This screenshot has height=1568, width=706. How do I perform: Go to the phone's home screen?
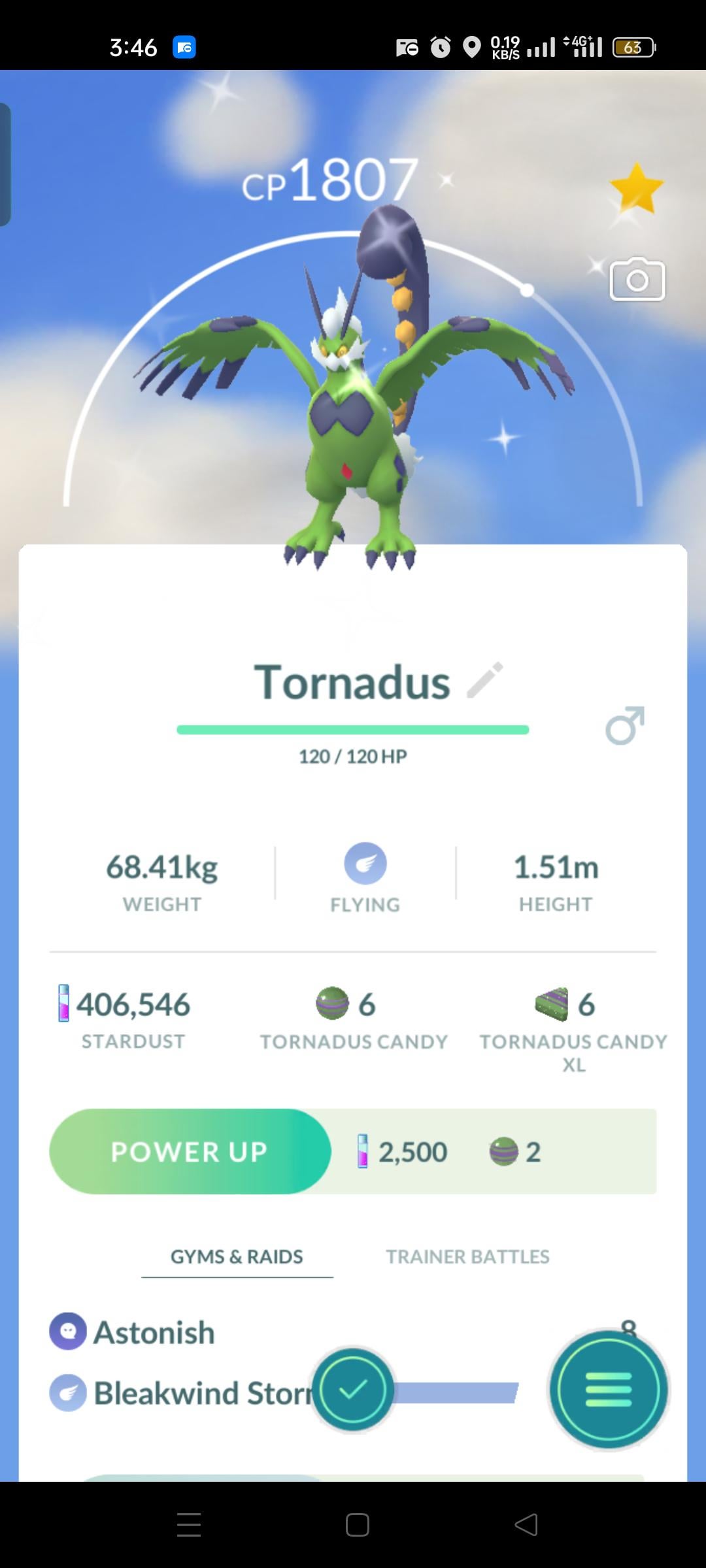pos(357,1525)
